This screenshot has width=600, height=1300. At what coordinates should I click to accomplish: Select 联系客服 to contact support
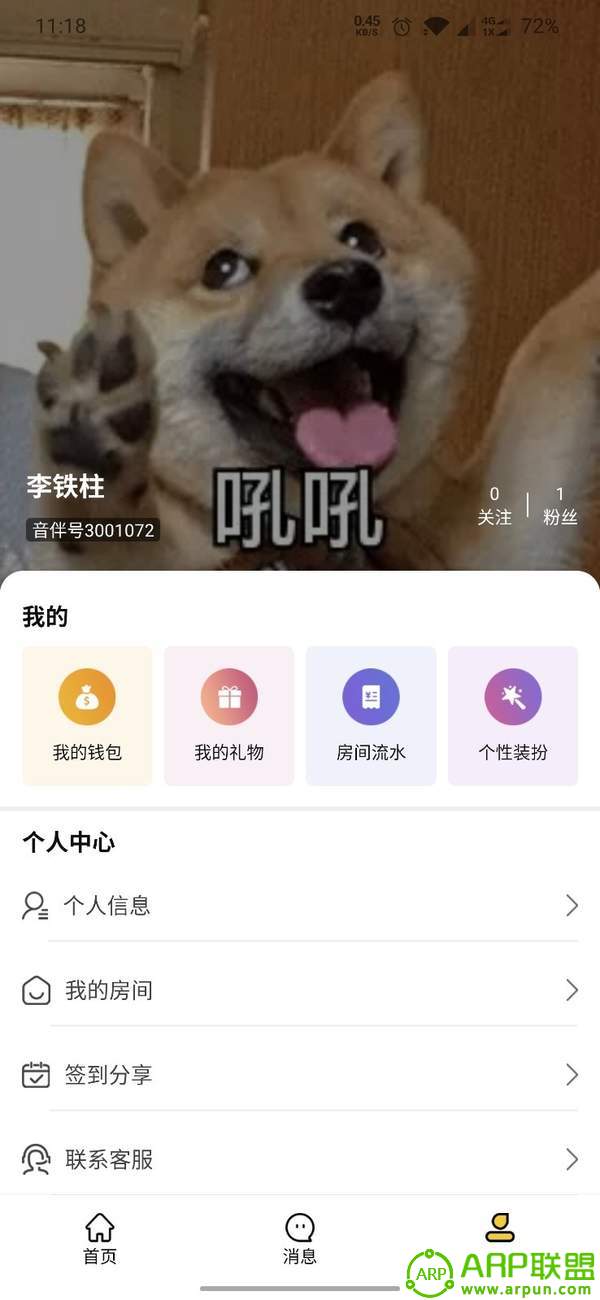(x=300, y=1160)
